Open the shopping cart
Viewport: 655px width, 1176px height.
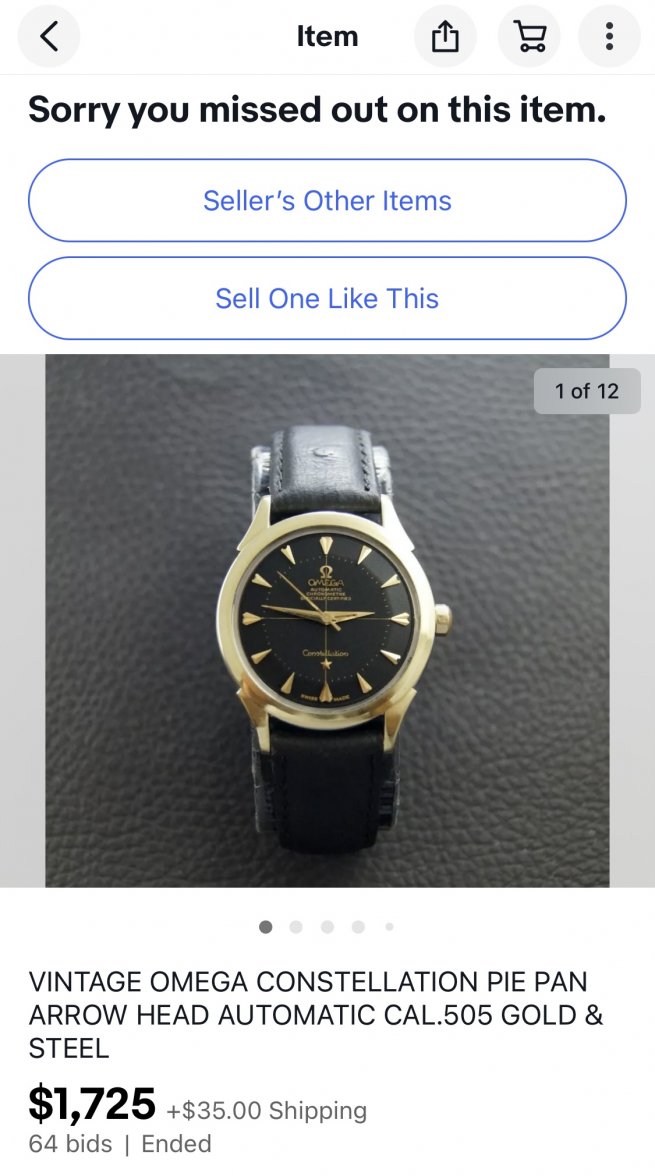(530, 37)
